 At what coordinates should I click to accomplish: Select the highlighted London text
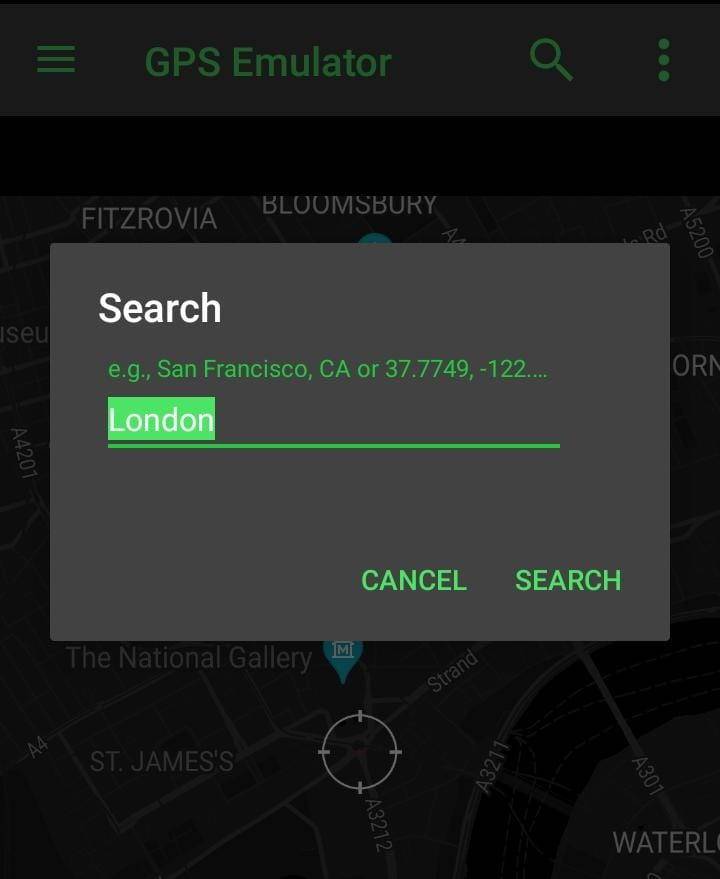(x=160, y=420)
